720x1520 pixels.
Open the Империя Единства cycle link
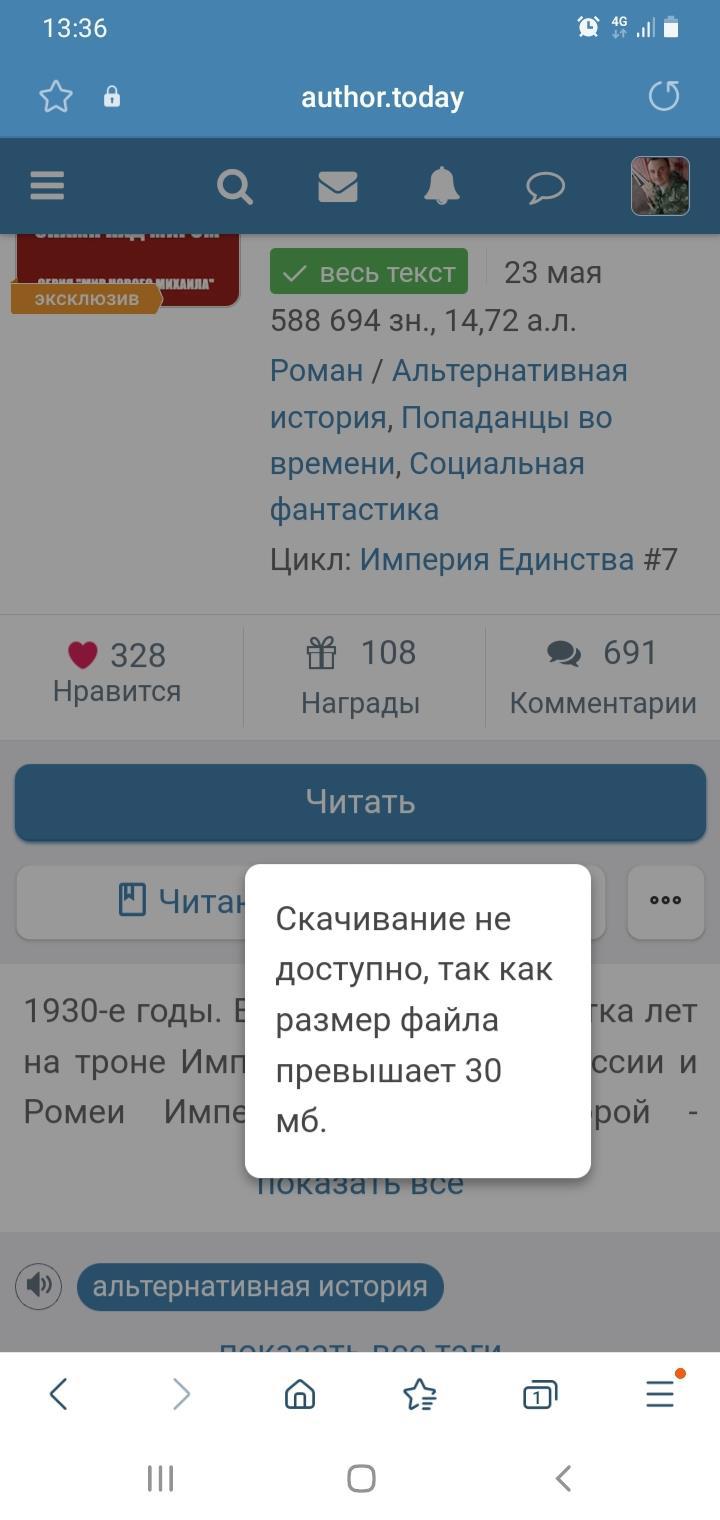[497, 559]
